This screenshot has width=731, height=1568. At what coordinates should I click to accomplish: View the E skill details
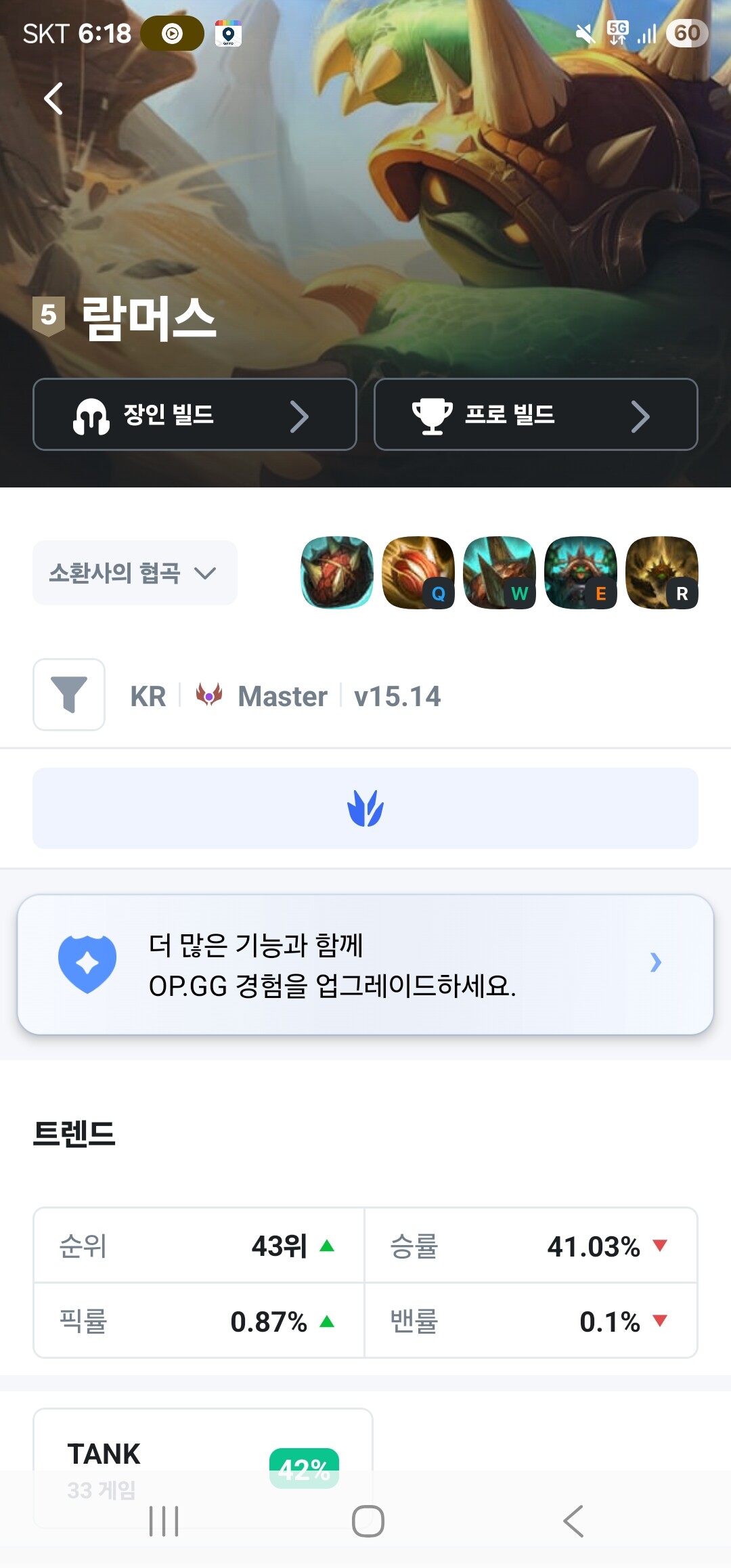pyautogui.click(x=581, y=573)
